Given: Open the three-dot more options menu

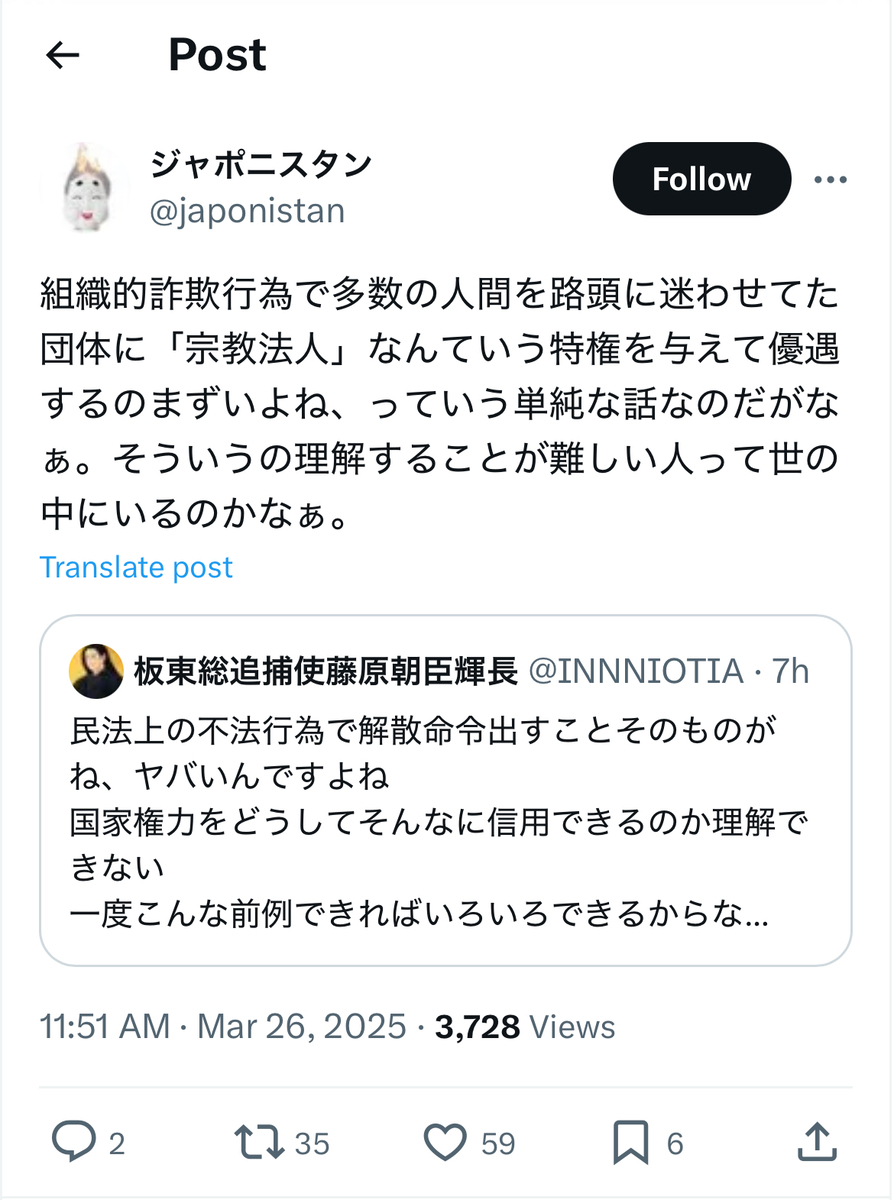Looking at the screenshot, I should [831, 180].
